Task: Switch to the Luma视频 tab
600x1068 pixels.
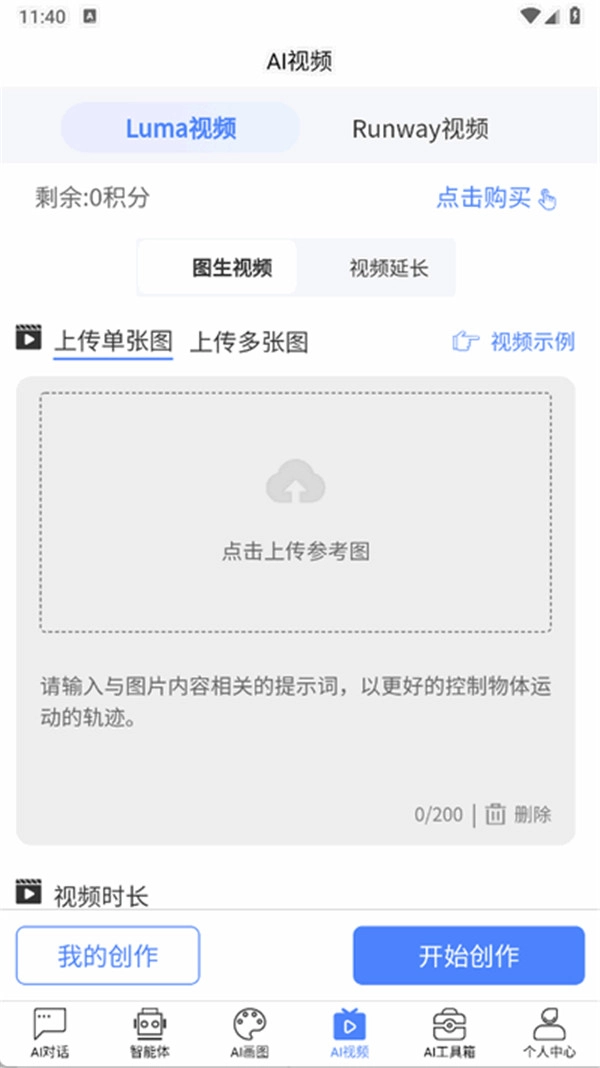Action: [x=181, y=128]
